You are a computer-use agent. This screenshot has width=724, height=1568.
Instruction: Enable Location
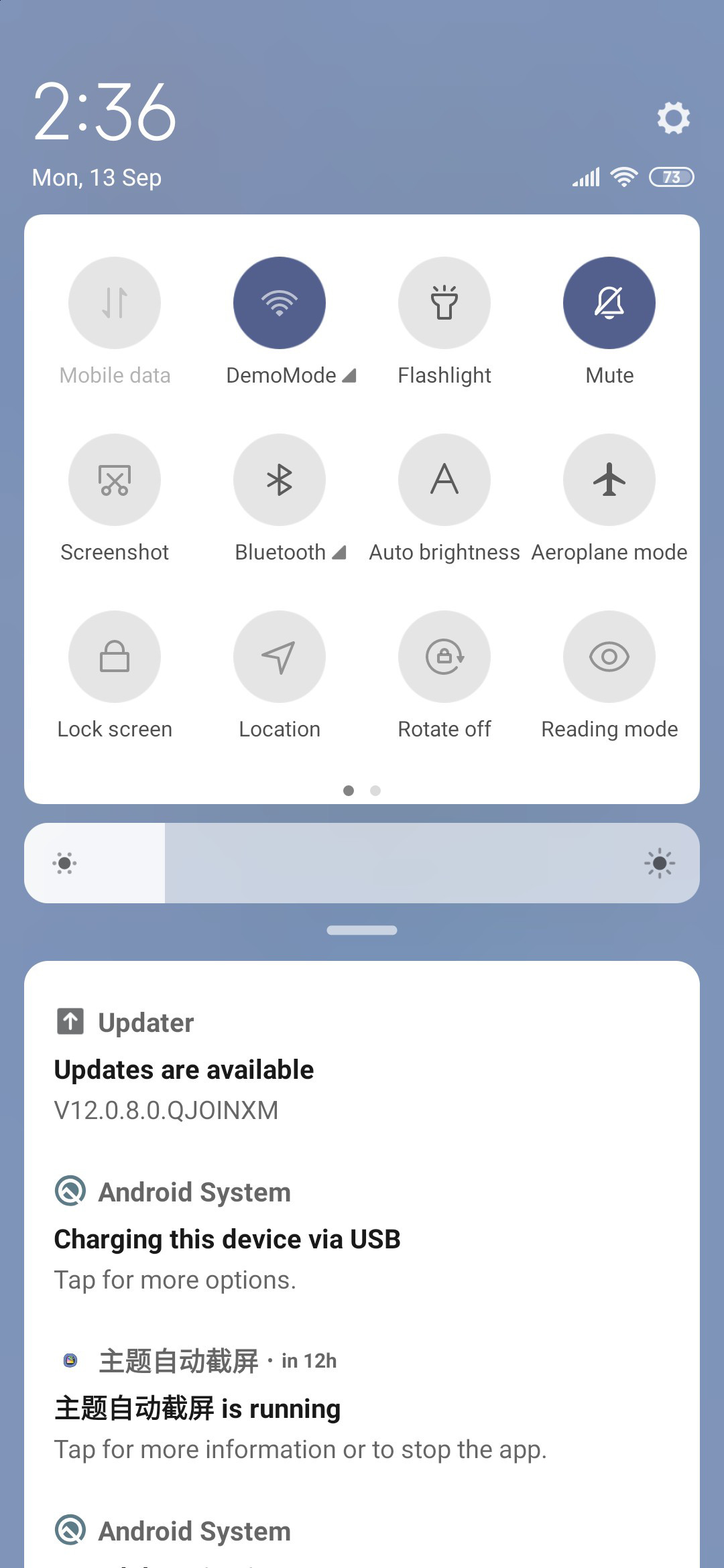point(280,657)
